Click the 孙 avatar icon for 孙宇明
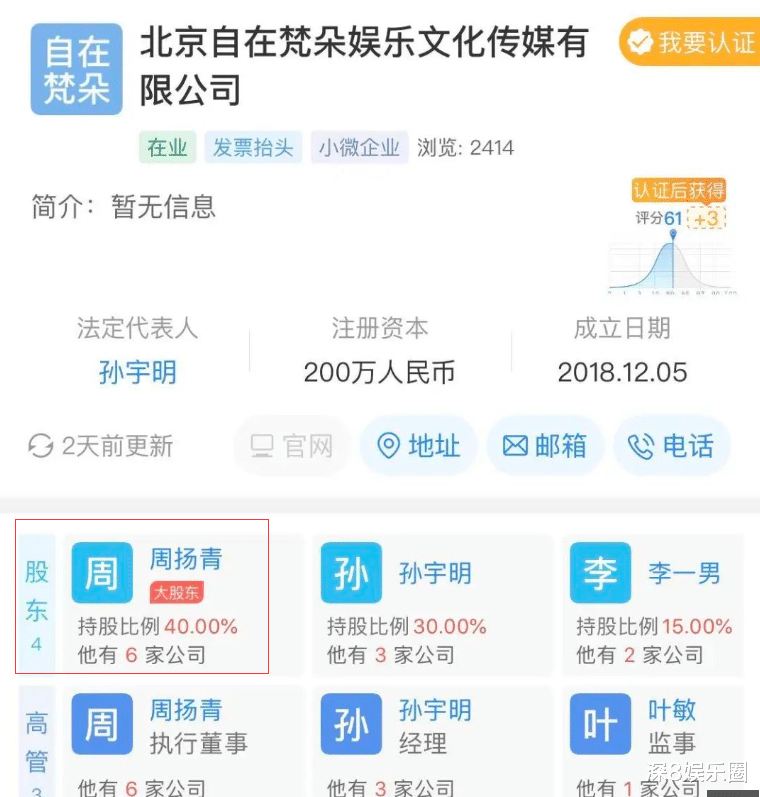 click(350, 573)
